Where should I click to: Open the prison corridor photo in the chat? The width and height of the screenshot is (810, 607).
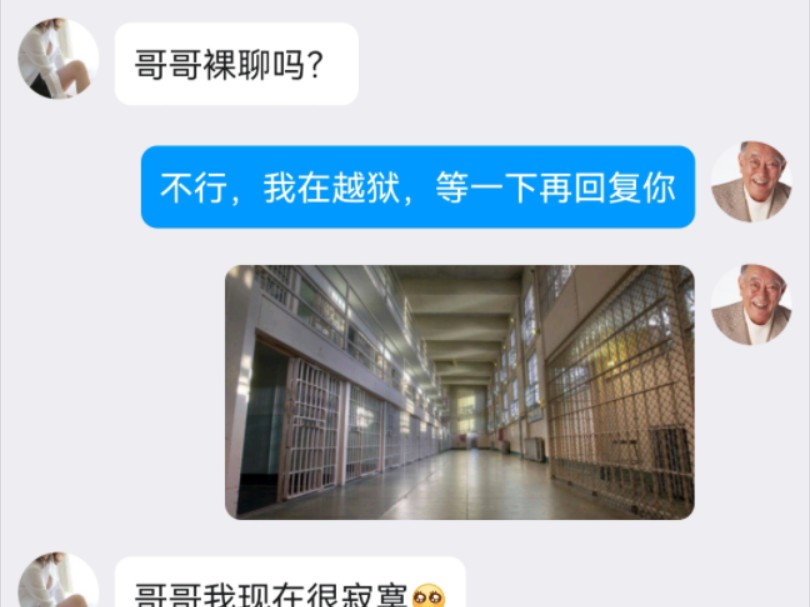tap(459, 392)
